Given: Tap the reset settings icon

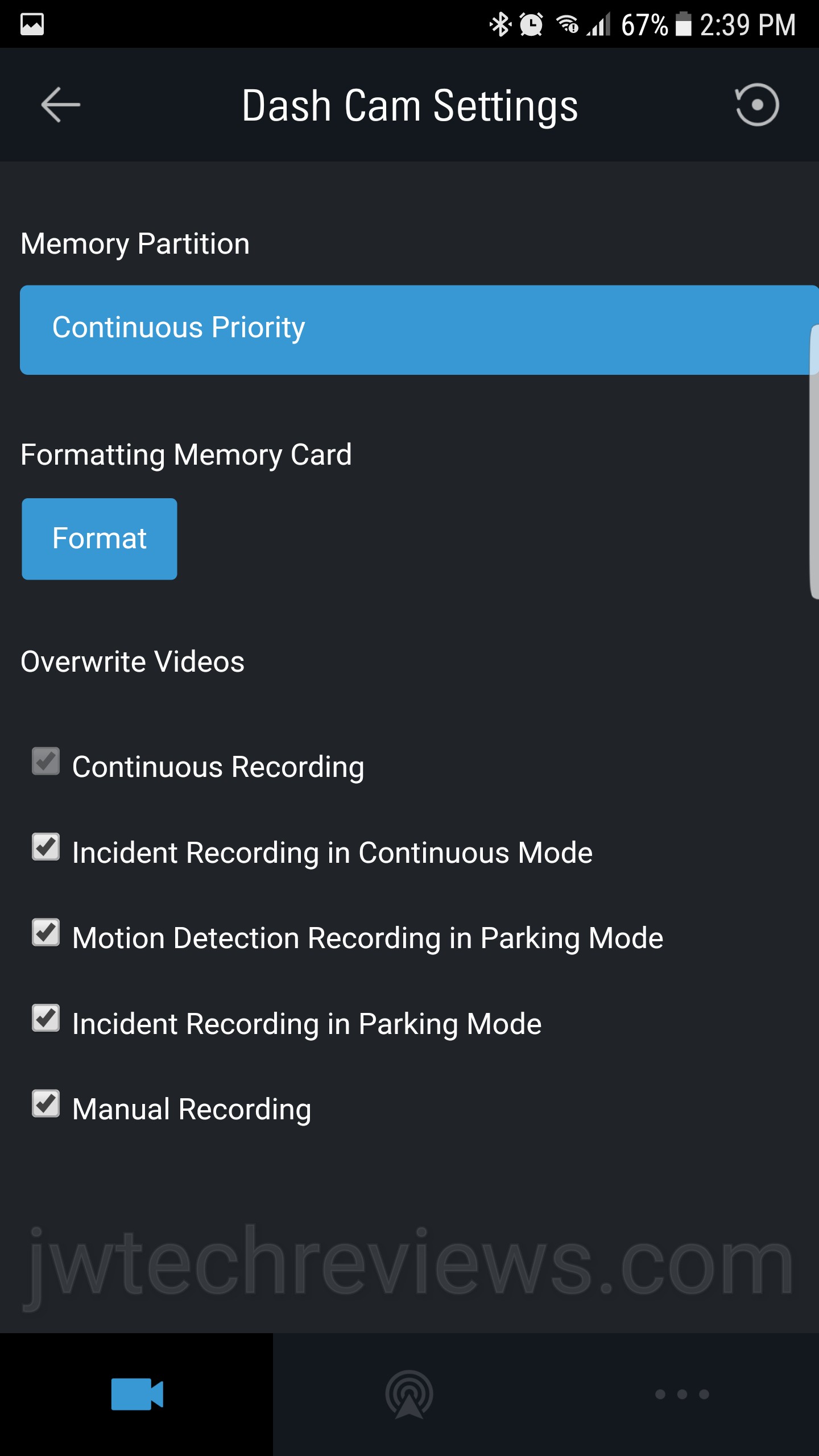Looking at the screenshot, I should coord(756,105).
